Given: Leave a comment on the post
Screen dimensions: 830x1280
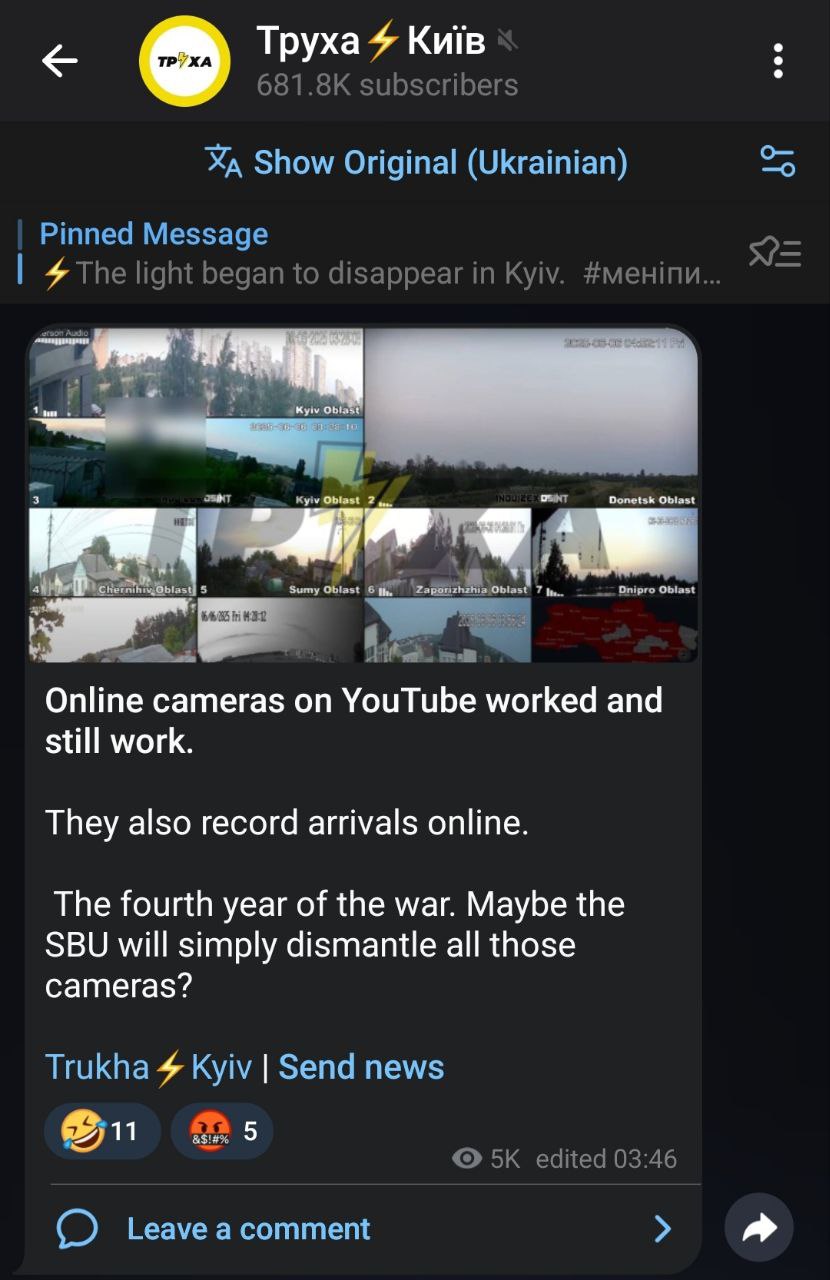Looking at the screenshot, I should pos(248,1229).
